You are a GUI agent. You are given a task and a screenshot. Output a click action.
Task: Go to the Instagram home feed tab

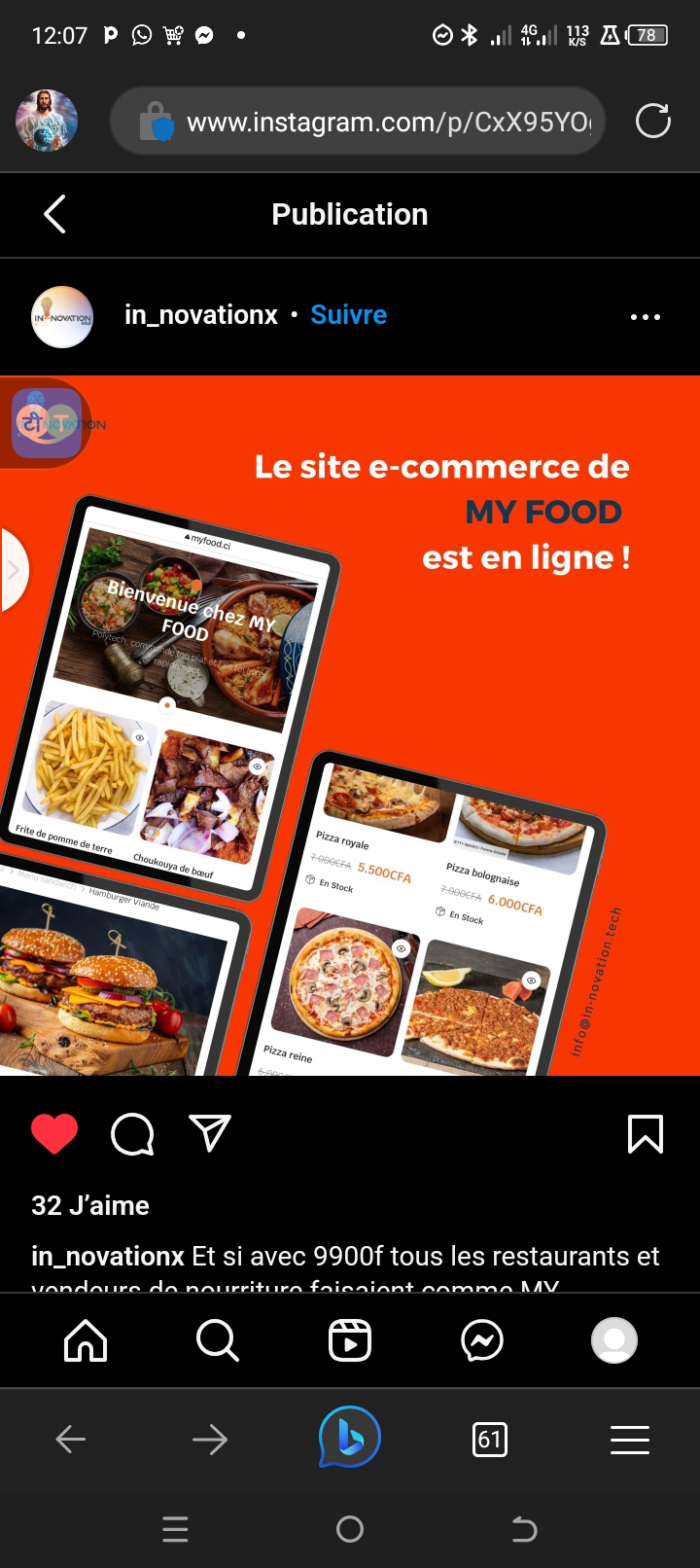86,1340
